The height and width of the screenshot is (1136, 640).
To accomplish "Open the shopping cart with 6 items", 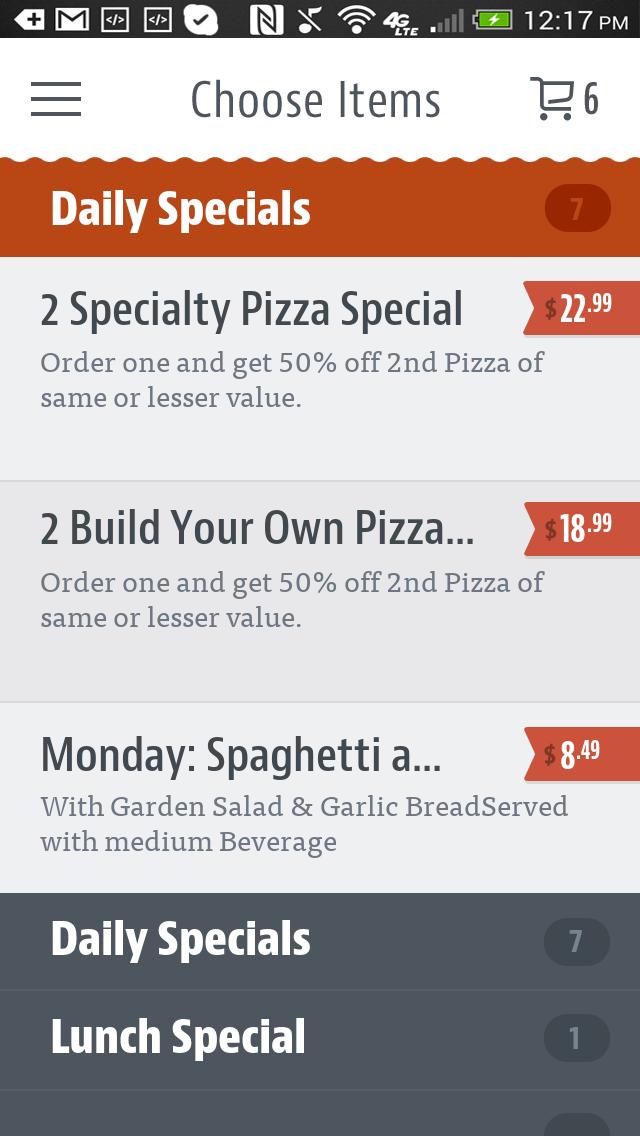I will [563, 99].
